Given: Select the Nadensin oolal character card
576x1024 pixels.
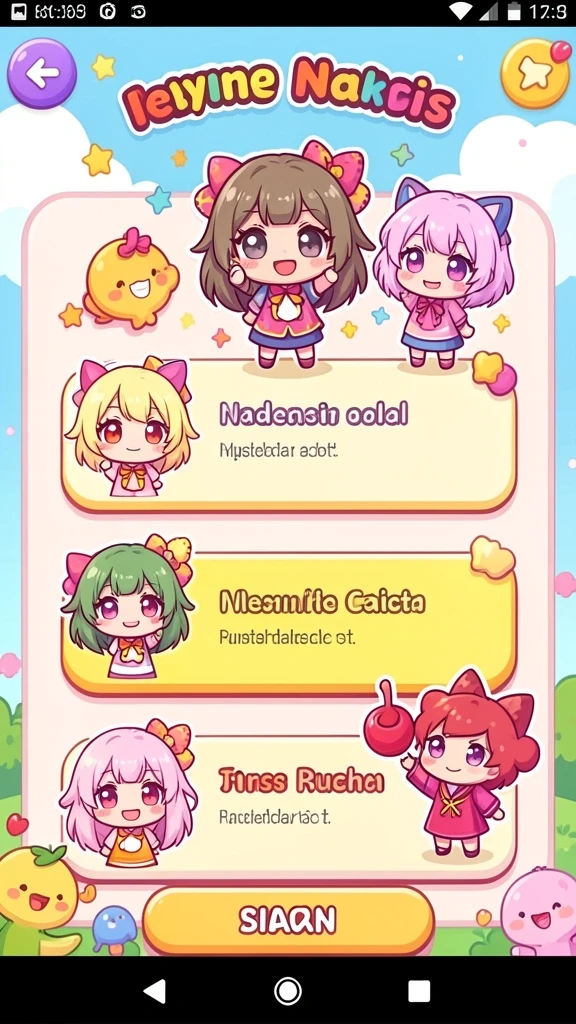Looking at the screenshot, I should tap(289, 435).
